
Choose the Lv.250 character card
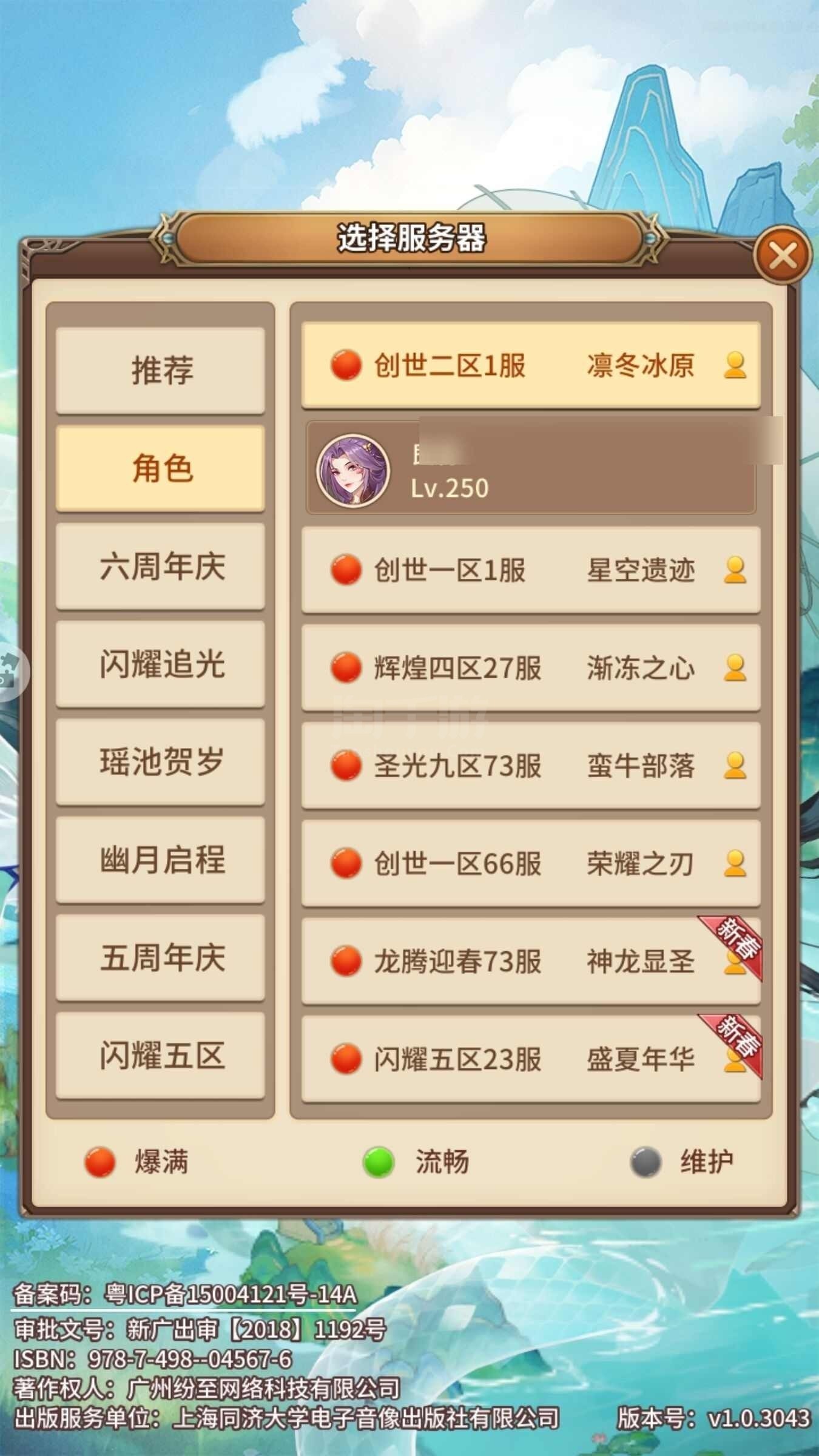tap(531, 468)
